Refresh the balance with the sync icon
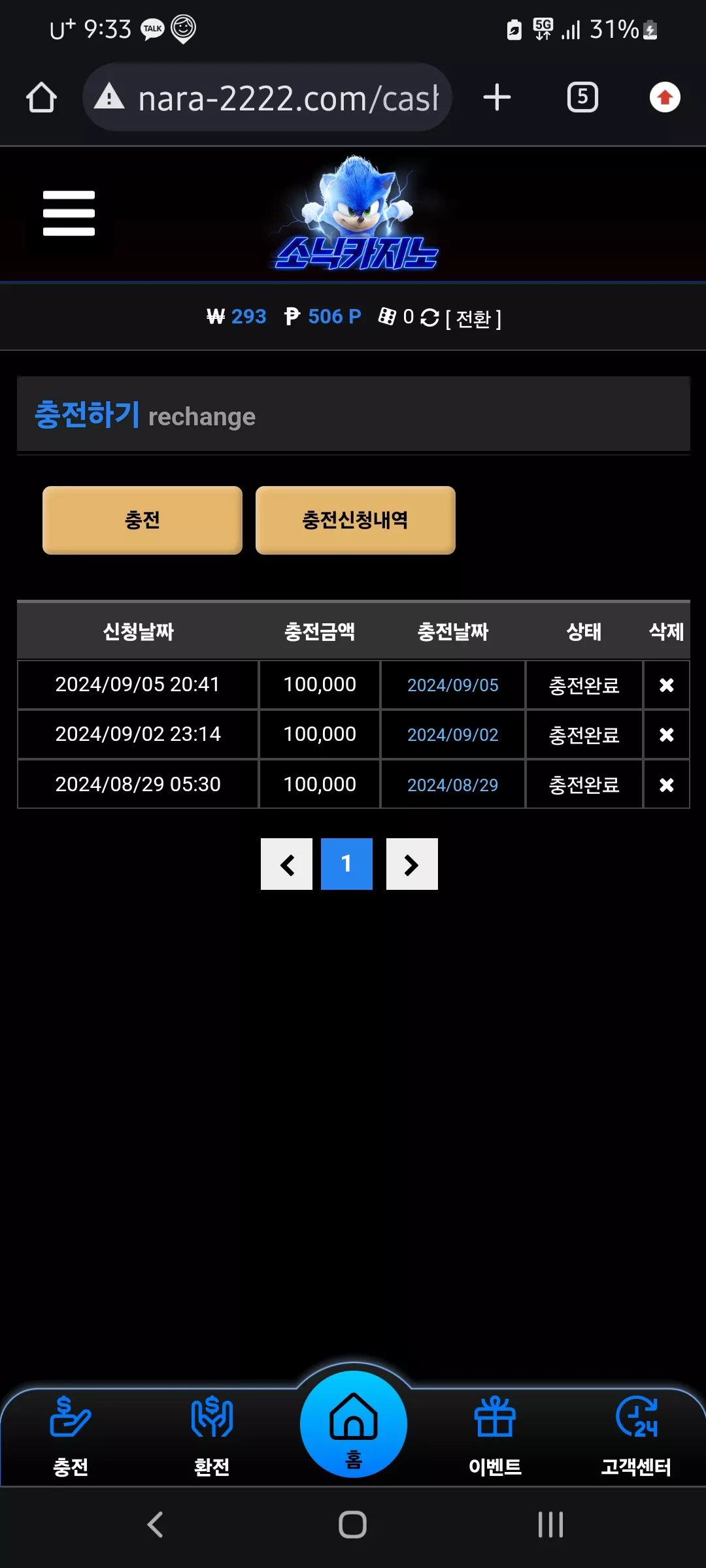Screen dimensions: 706x1568 tap(429, 318)
